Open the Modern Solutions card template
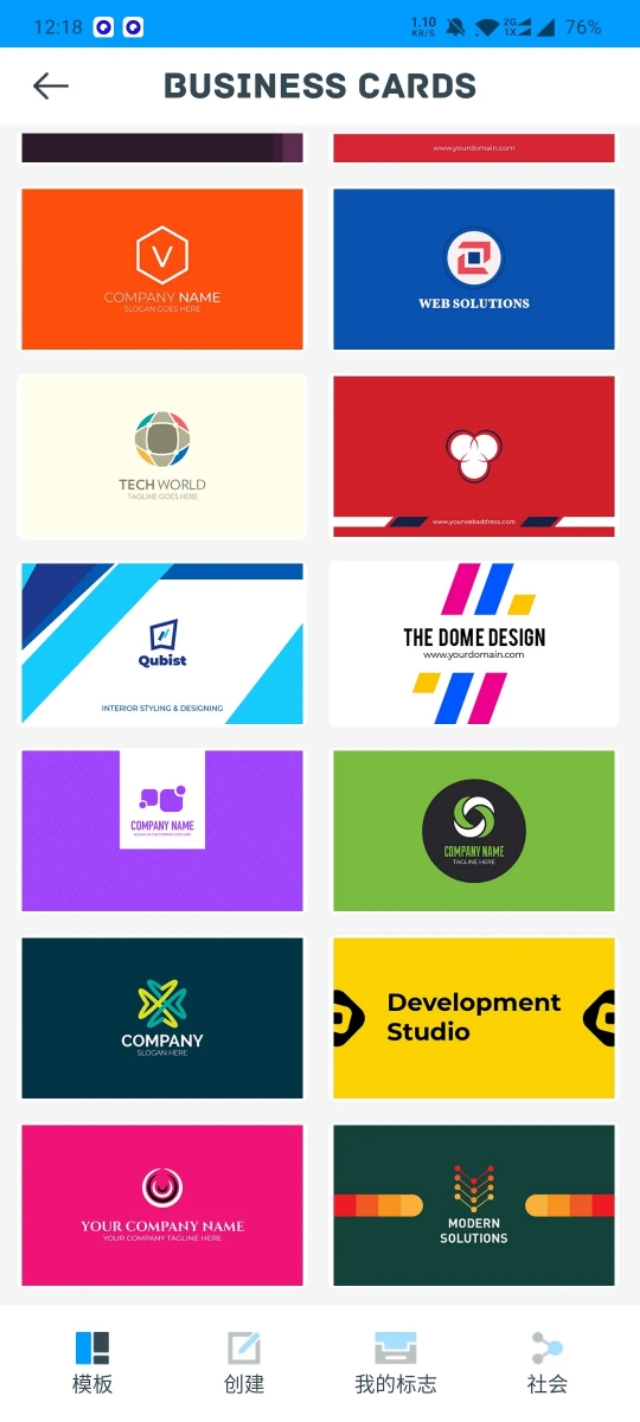Image resolution: width=640 pixels, height=1422 pixels. (474, 1205)
